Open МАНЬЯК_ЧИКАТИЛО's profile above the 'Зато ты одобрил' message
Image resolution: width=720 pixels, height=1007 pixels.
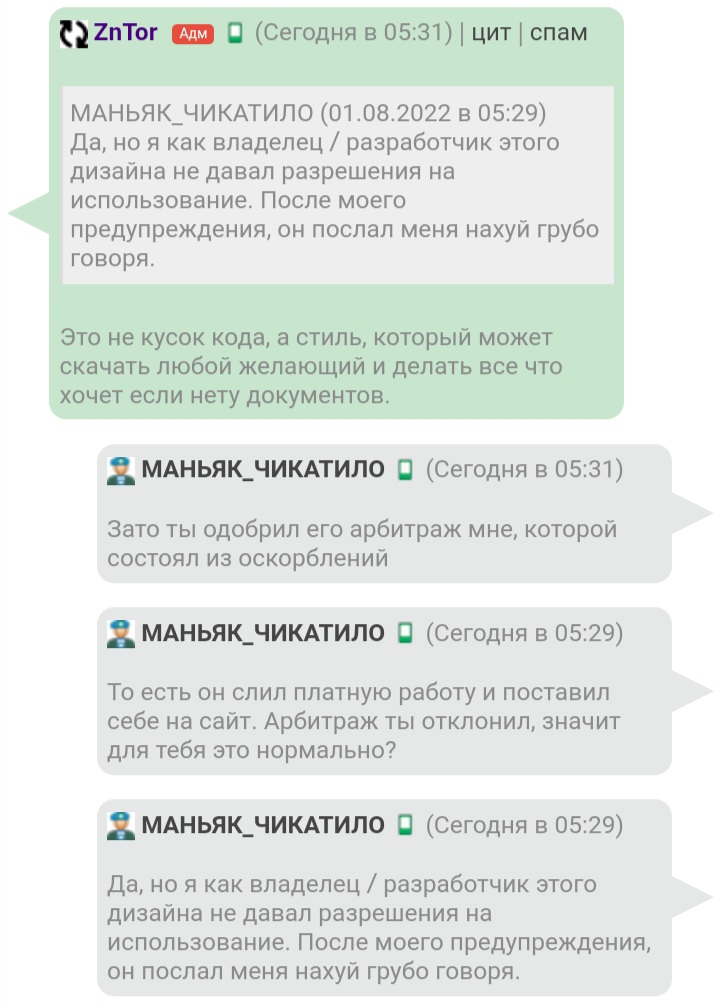263,470
